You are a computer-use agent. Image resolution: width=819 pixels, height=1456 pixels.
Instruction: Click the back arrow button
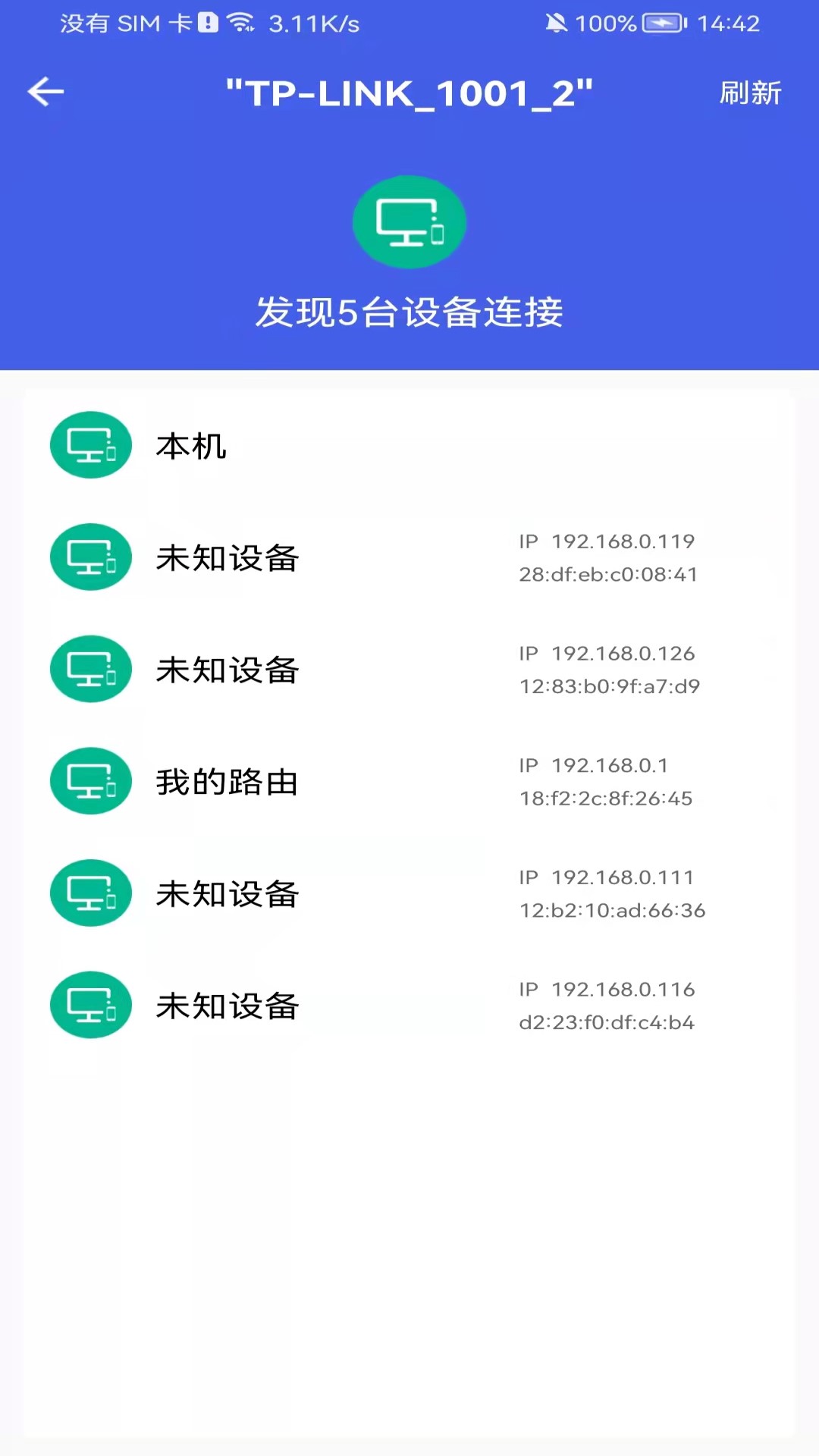pyautogui.click(x=45, y=91)
